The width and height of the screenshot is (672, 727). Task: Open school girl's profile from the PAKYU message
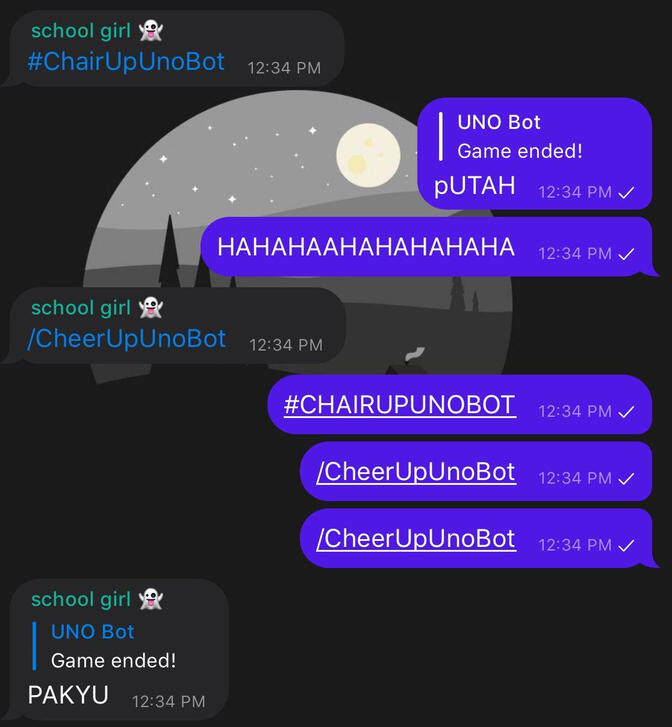pos(81,599)
